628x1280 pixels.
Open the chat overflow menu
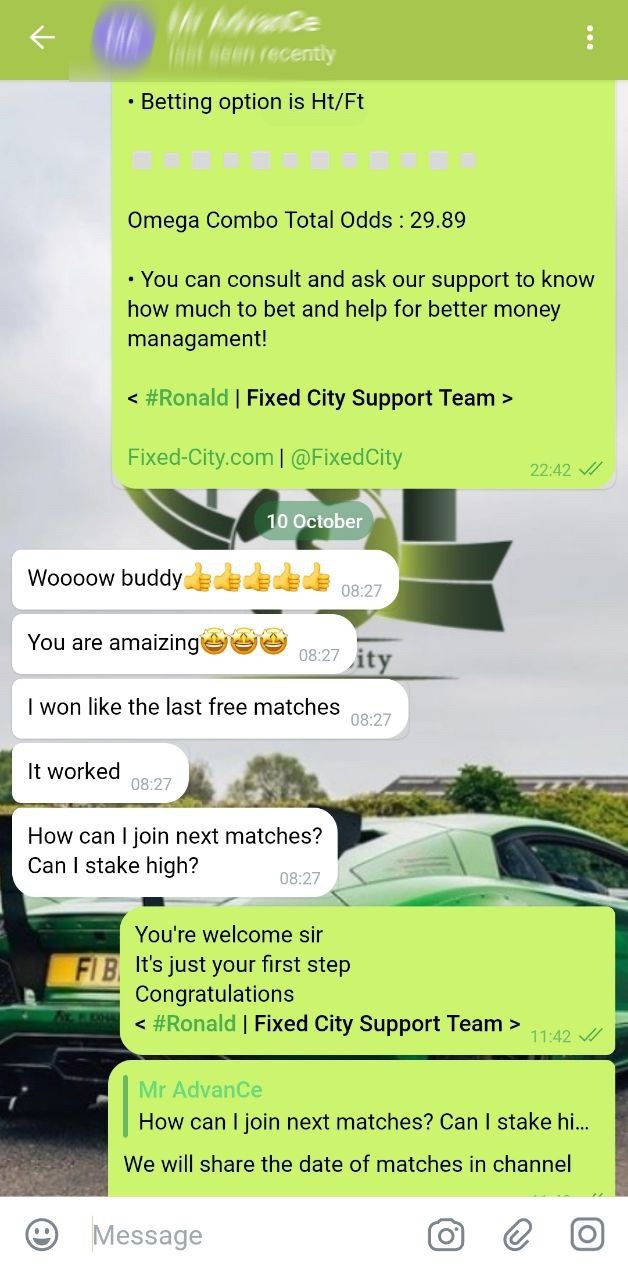(x=590, y=38)
